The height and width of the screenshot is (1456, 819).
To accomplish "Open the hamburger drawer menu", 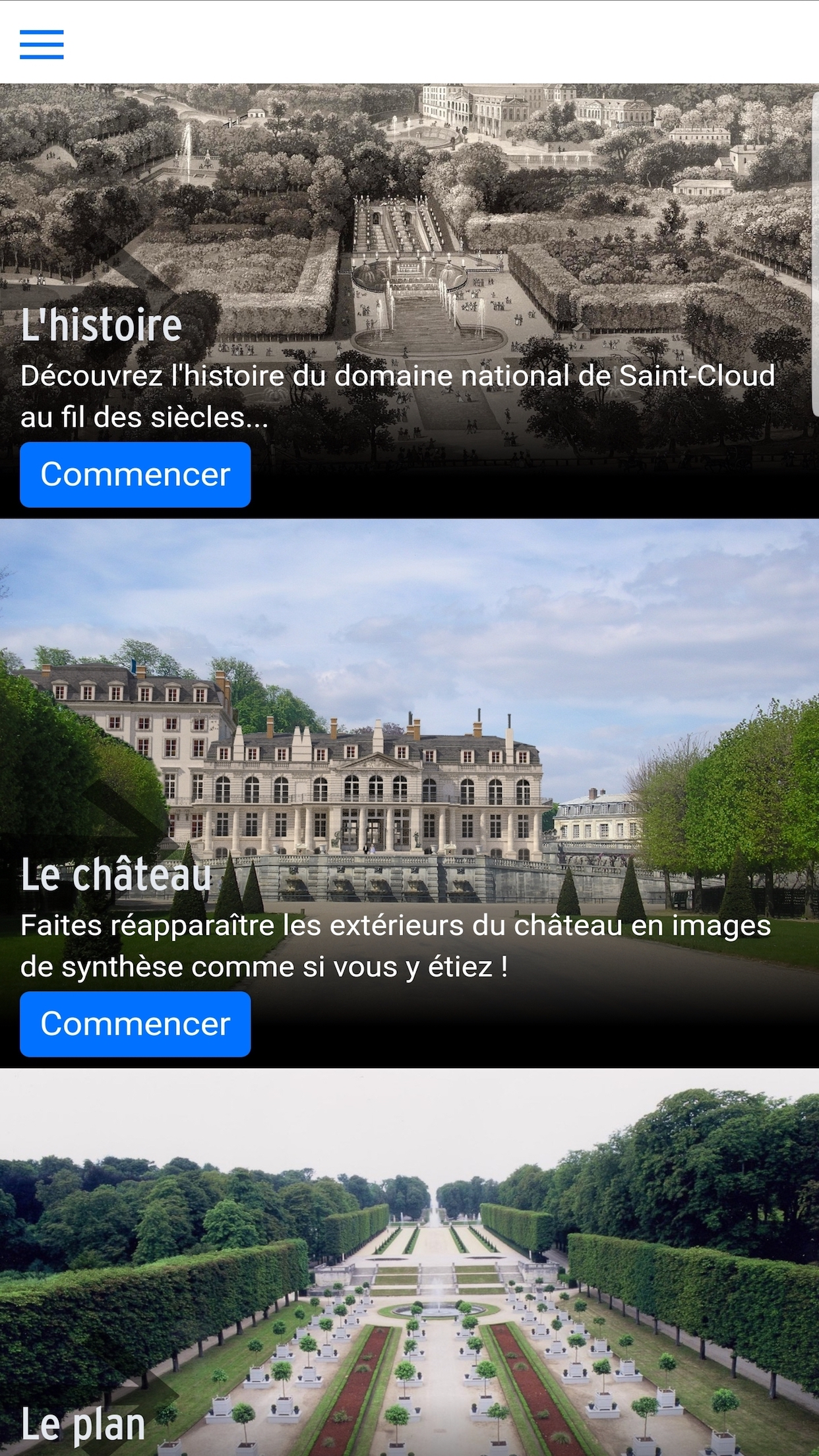I will click(42, 44).
